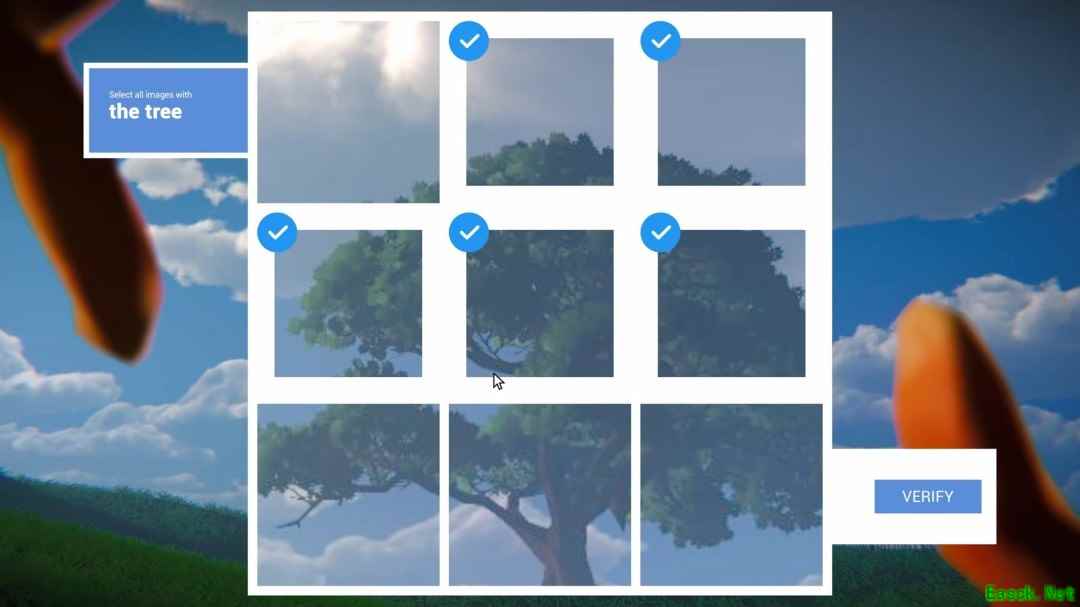Click the VERIFY button
Viewport: 1080px width, 607px height.
[x=927, y=497]
